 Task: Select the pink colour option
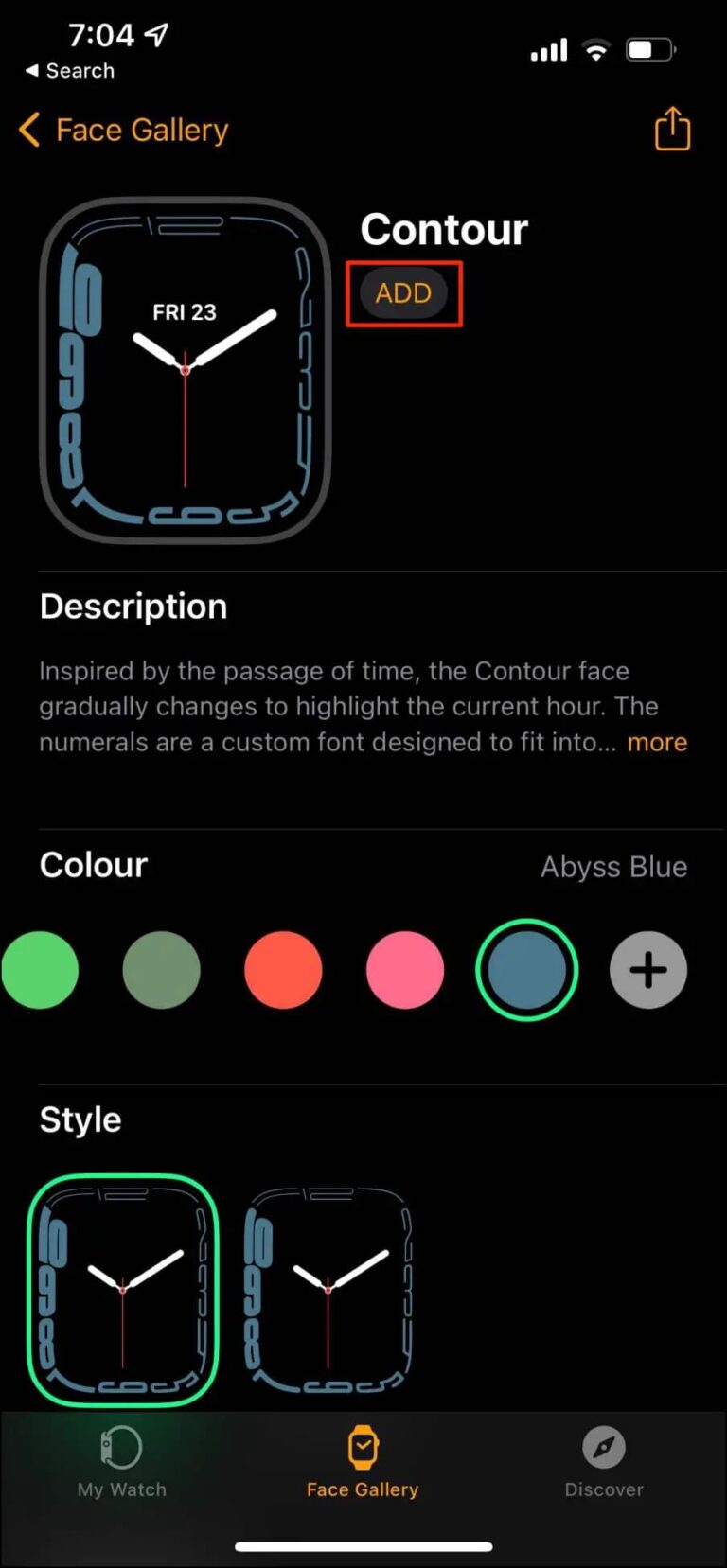click(404, 969)
